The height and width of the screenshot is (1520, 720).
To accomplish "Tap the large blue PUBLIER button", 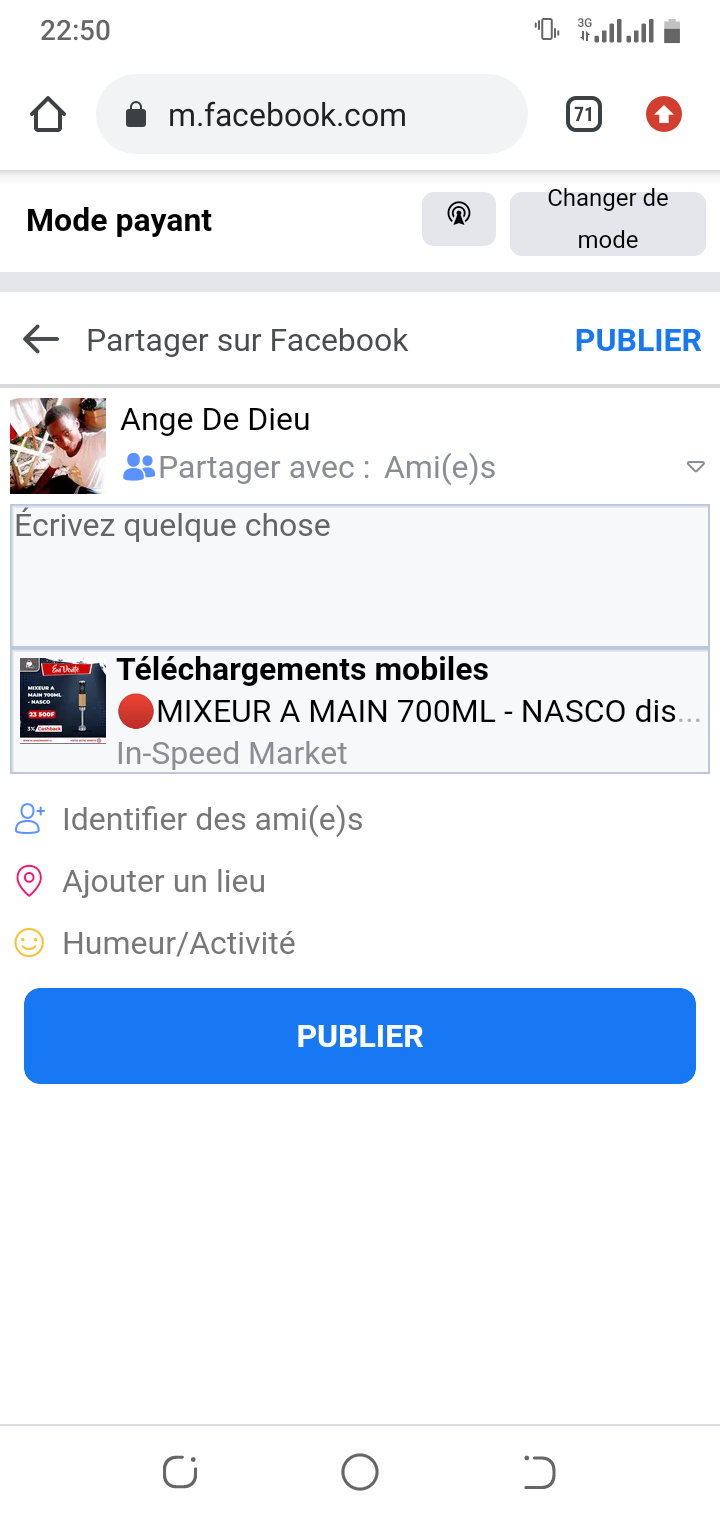I will 360,1036.
